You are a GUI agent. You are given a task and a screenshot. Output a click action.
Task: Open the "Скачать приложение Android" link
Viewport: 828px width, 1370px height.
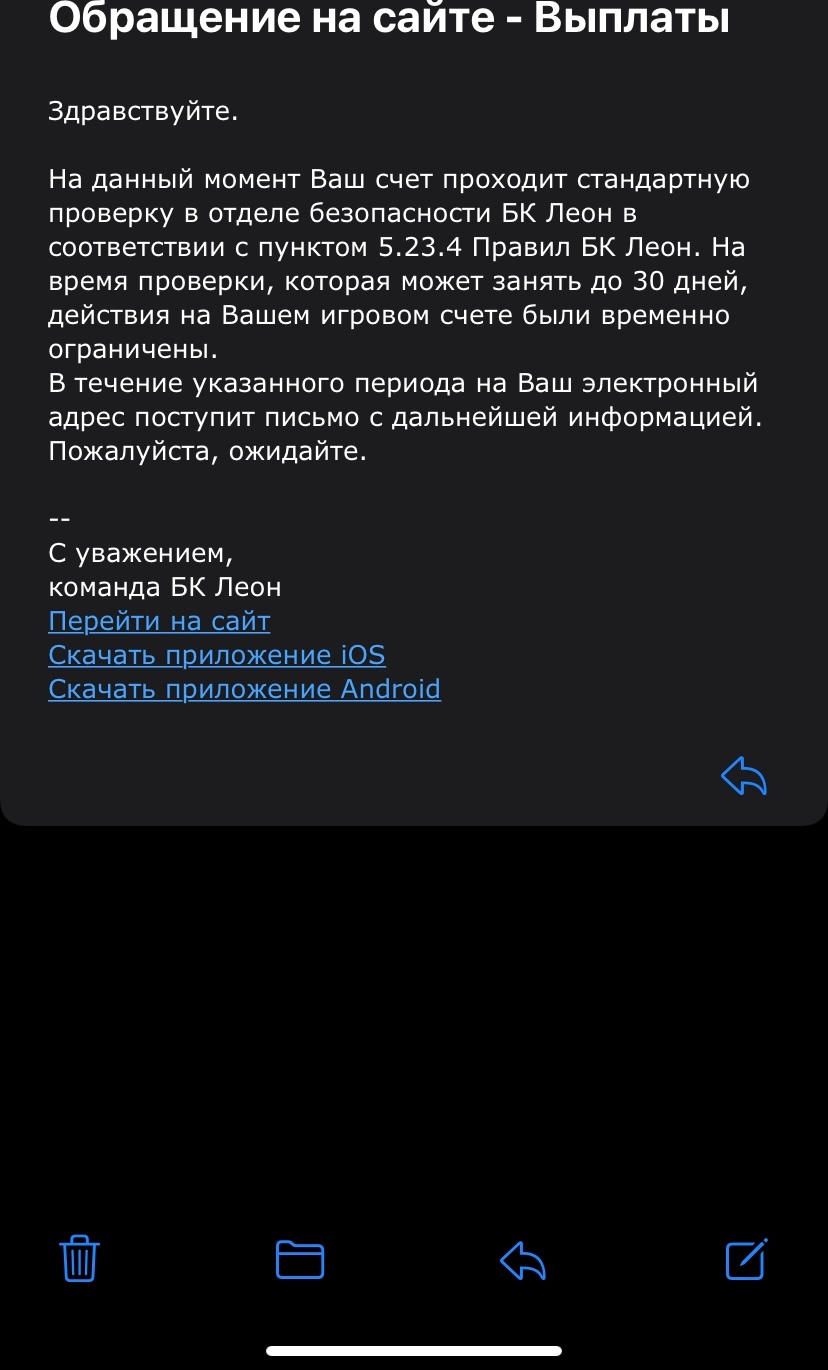[x=244, y=689]
